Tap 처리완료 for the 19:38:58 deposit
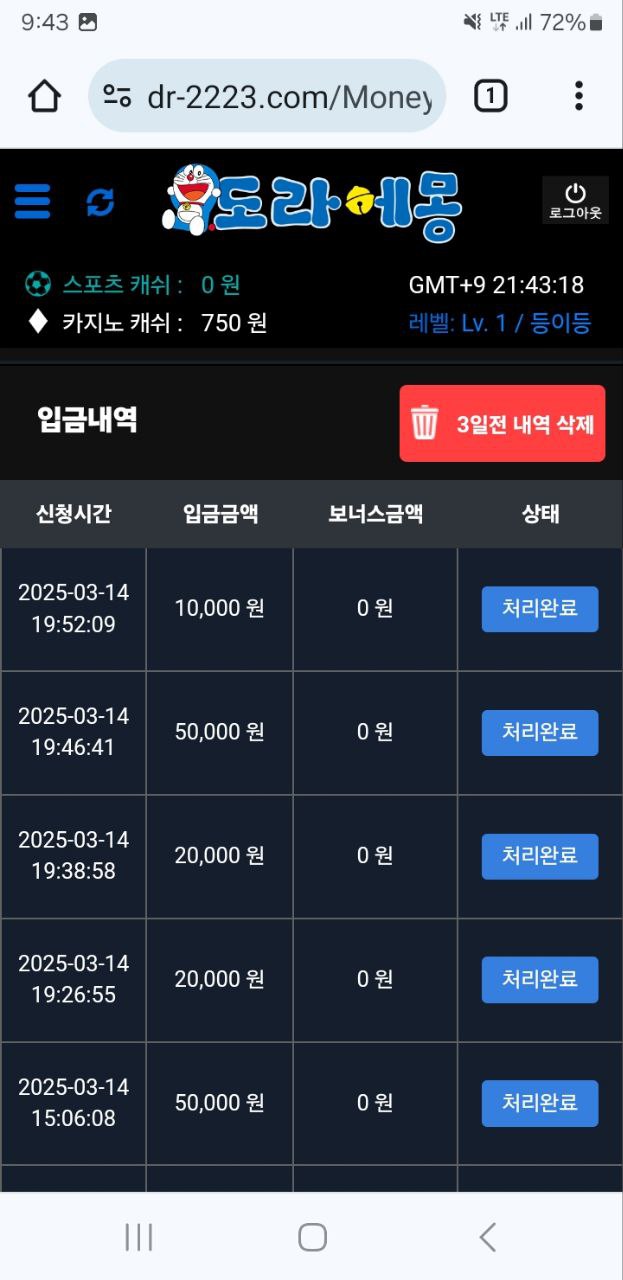 (539, 856)
